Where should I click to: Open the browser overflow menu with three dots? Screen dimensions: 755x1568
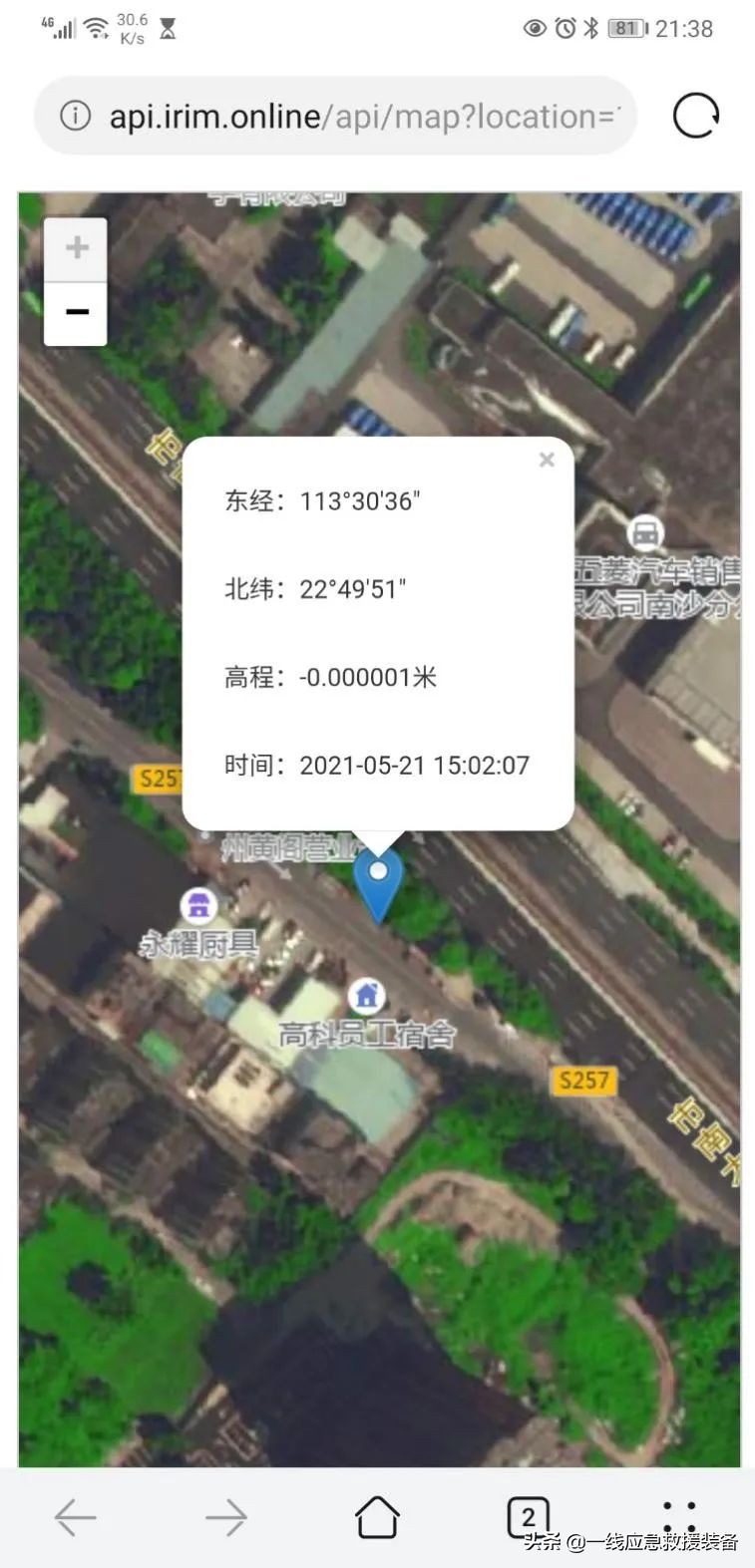(677, 1516)
